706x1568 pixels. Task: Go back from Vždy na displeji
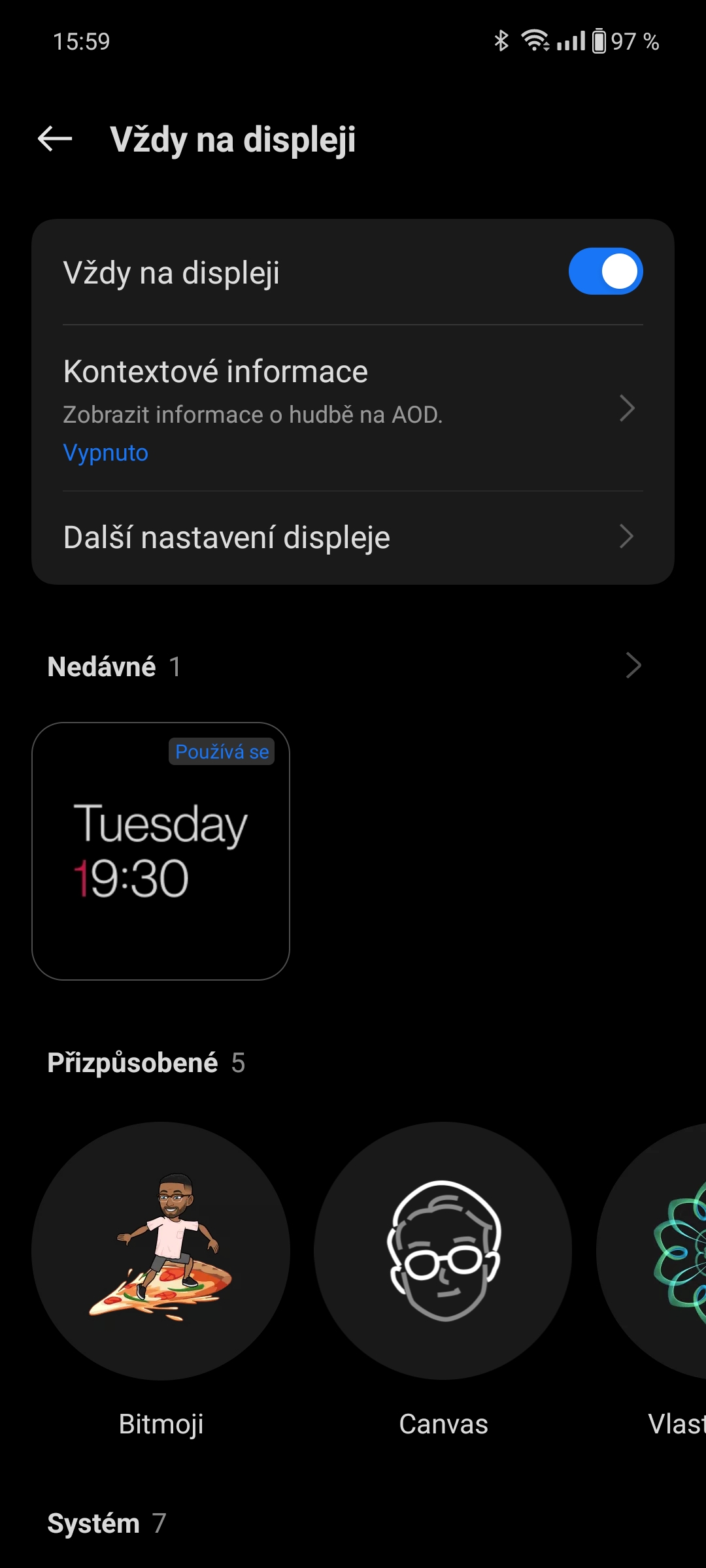[55, 139]
